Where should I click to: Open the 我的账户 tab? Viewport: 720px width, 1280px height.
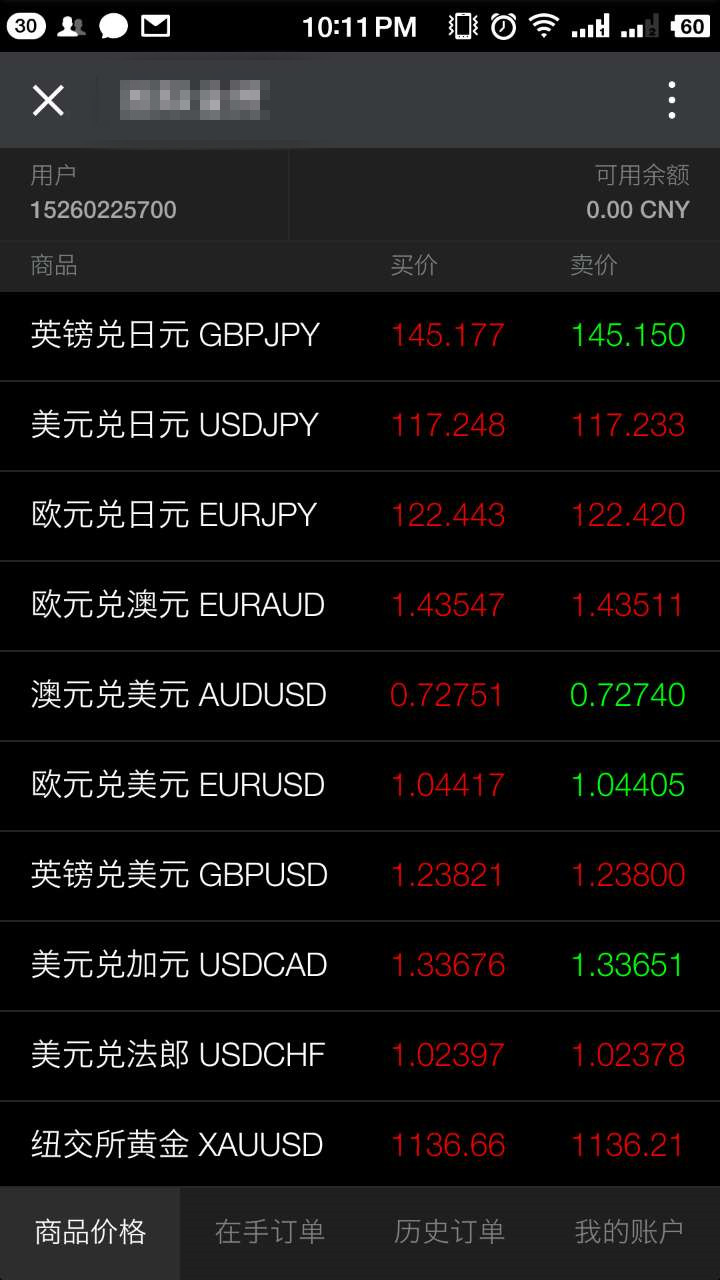coord(630,1233)
